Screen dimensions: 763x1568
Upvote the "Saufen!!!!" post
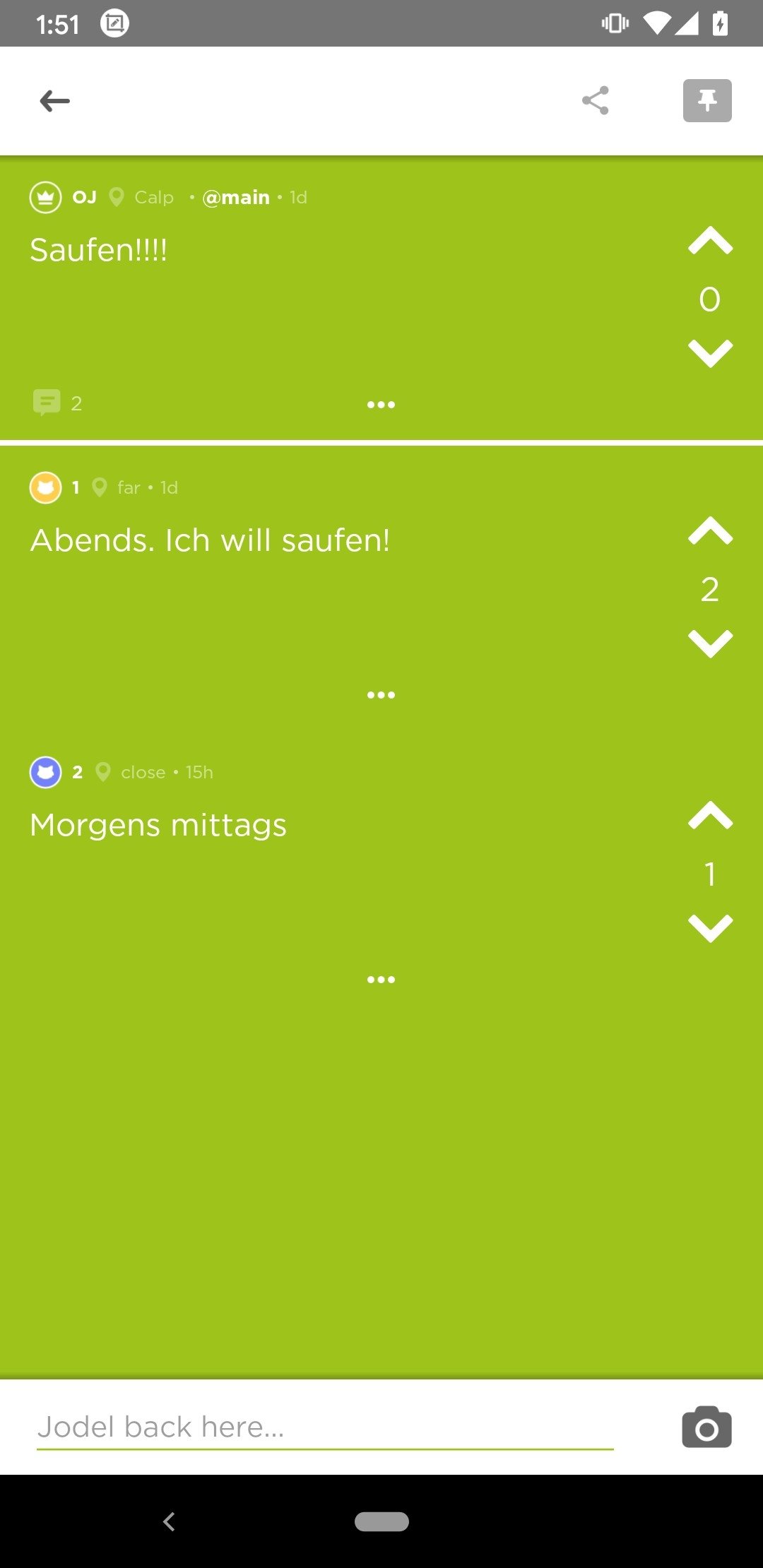coord(710,241)
